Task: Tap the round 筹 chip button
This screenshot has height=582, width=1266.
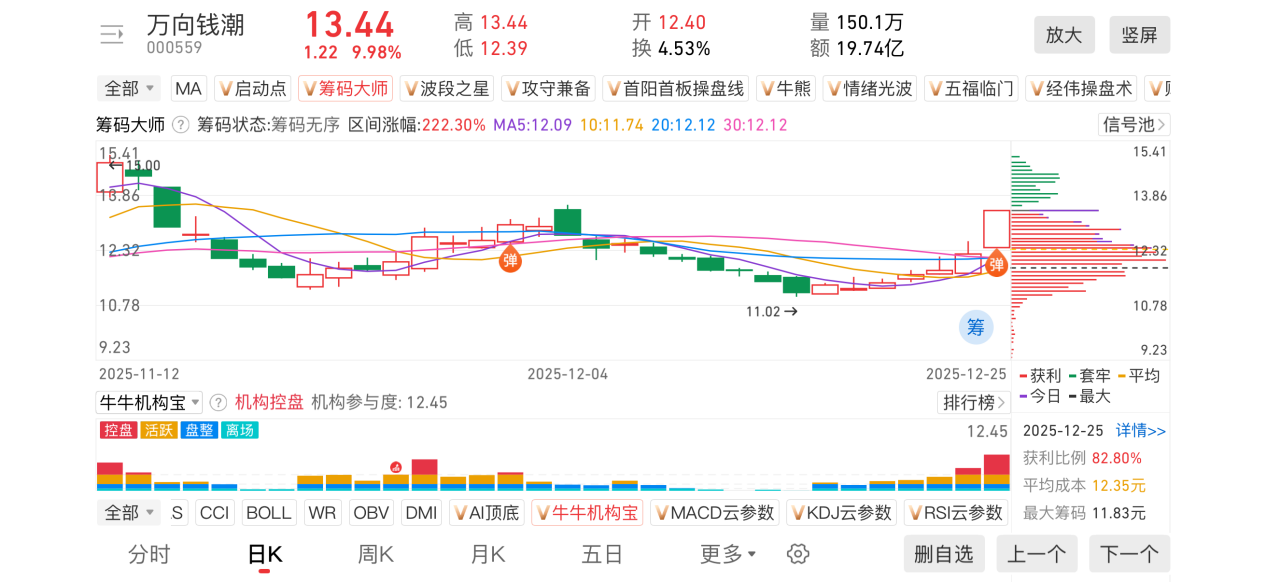Action: click(975, 326)
